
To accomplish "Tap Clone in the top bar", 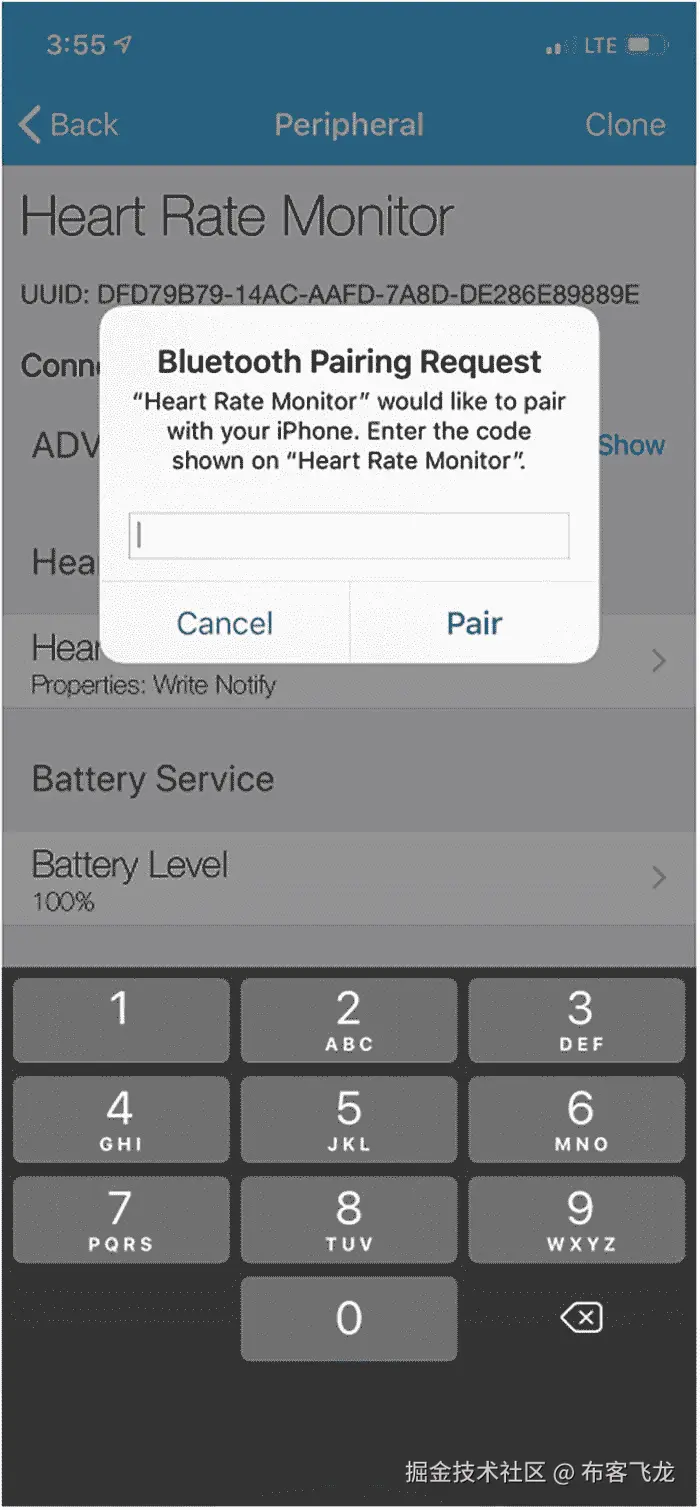I will 625,125.
